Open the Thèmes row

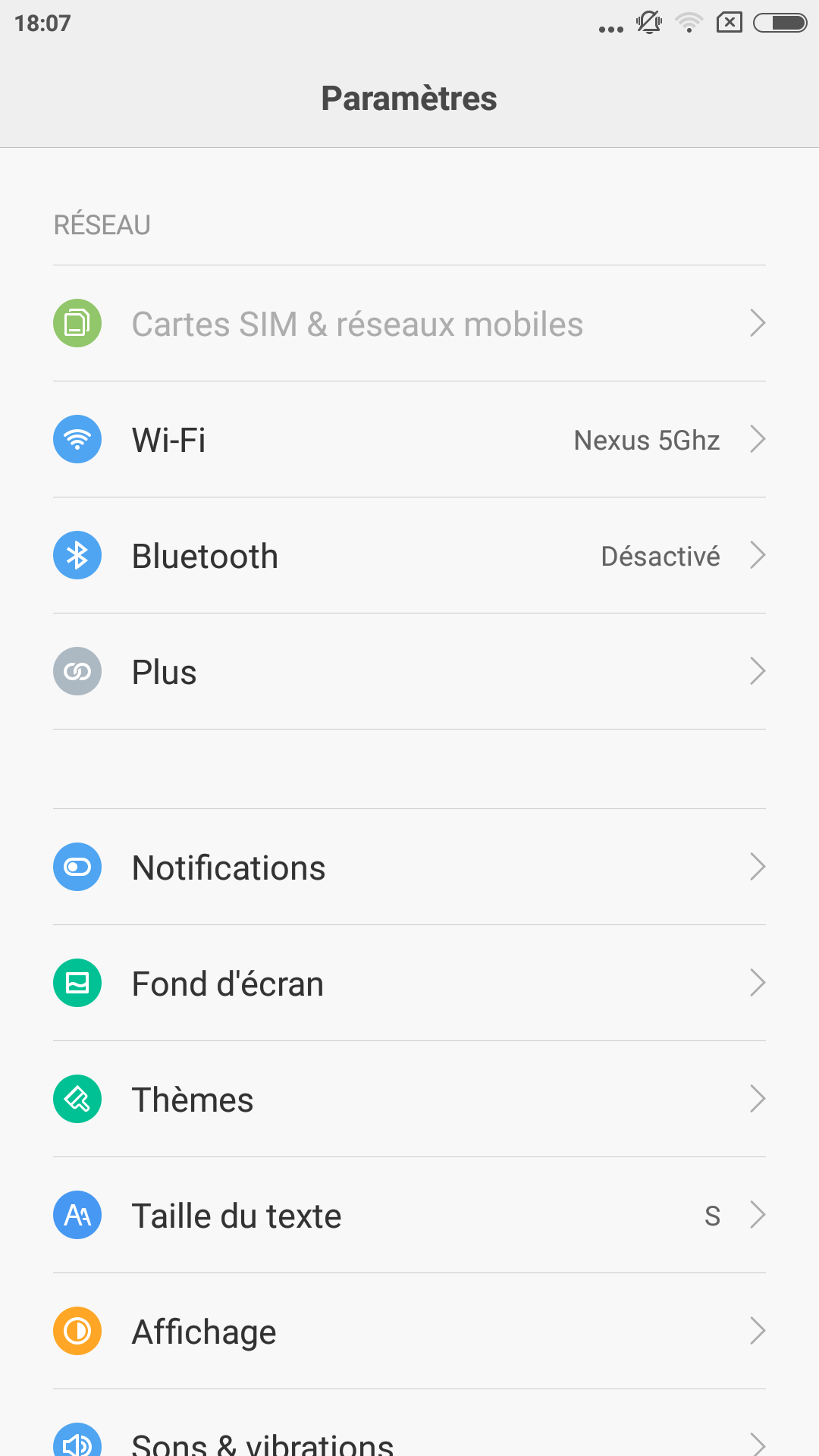tap(409, 1099)
